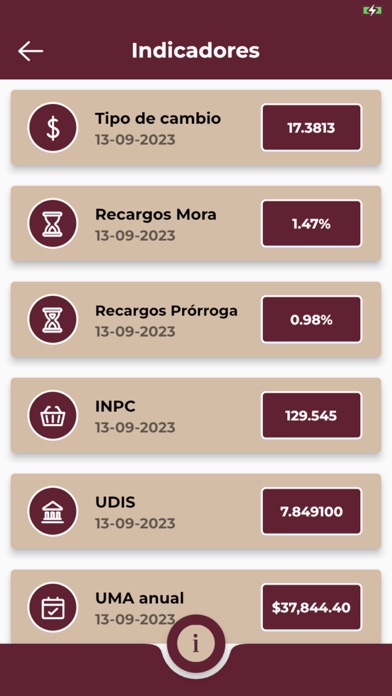Open the Tipo de cambio card
The height and width of the screenshot is (696, 392).
click(196, 128)
